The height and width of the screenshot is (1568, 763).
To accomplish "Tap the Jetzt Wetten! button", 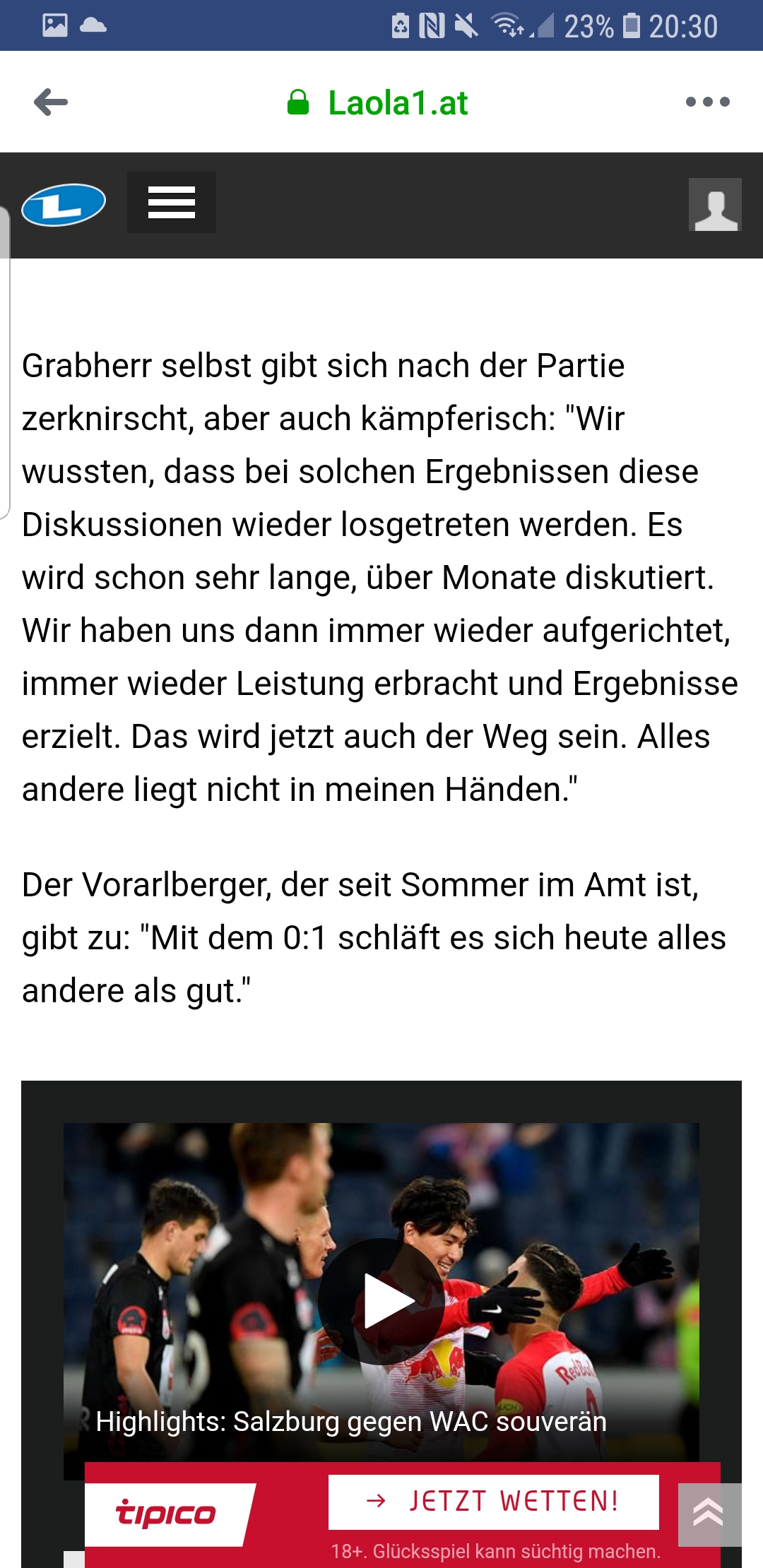I will pyautogui.click(x=494, y=1502).
